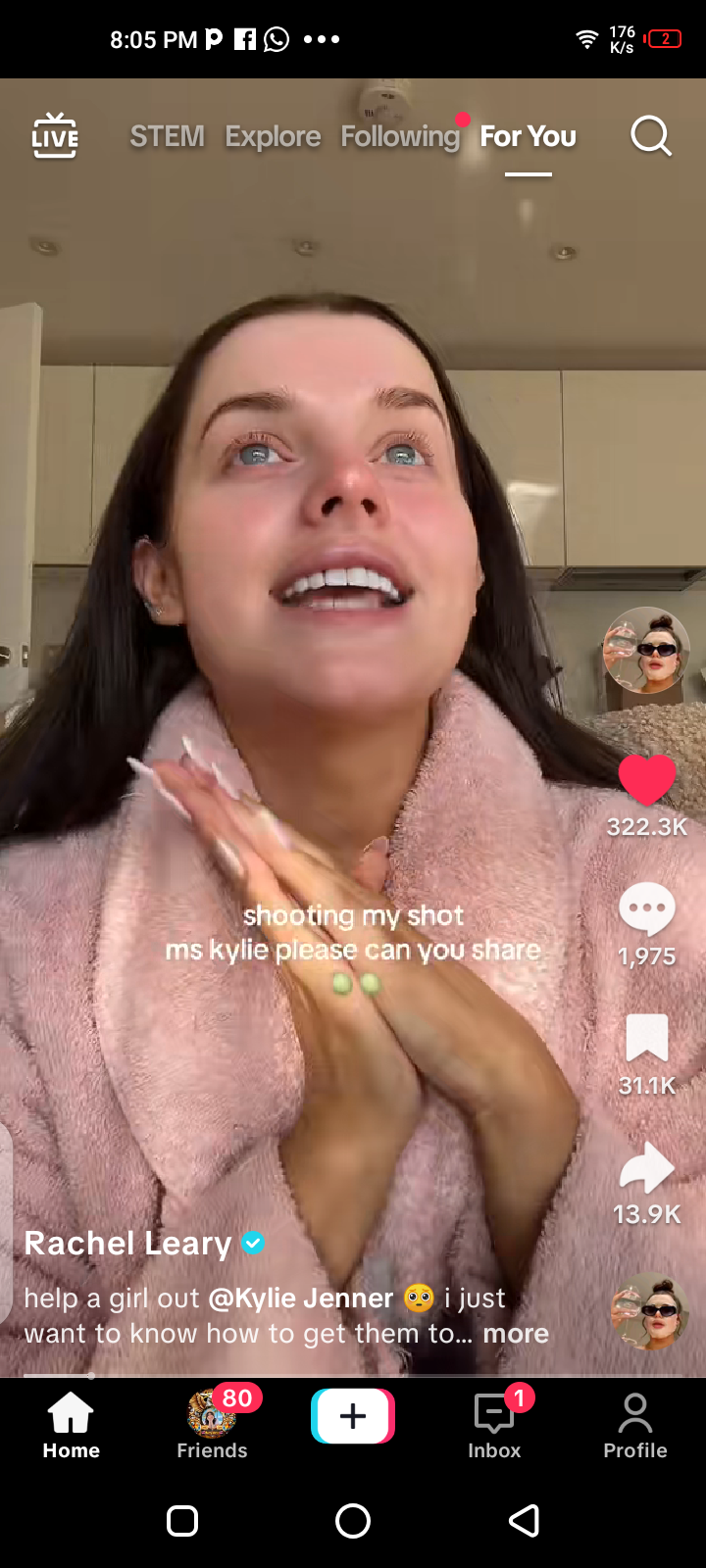
Task: Go to the Profile tab
Action: pos(635,1423)
